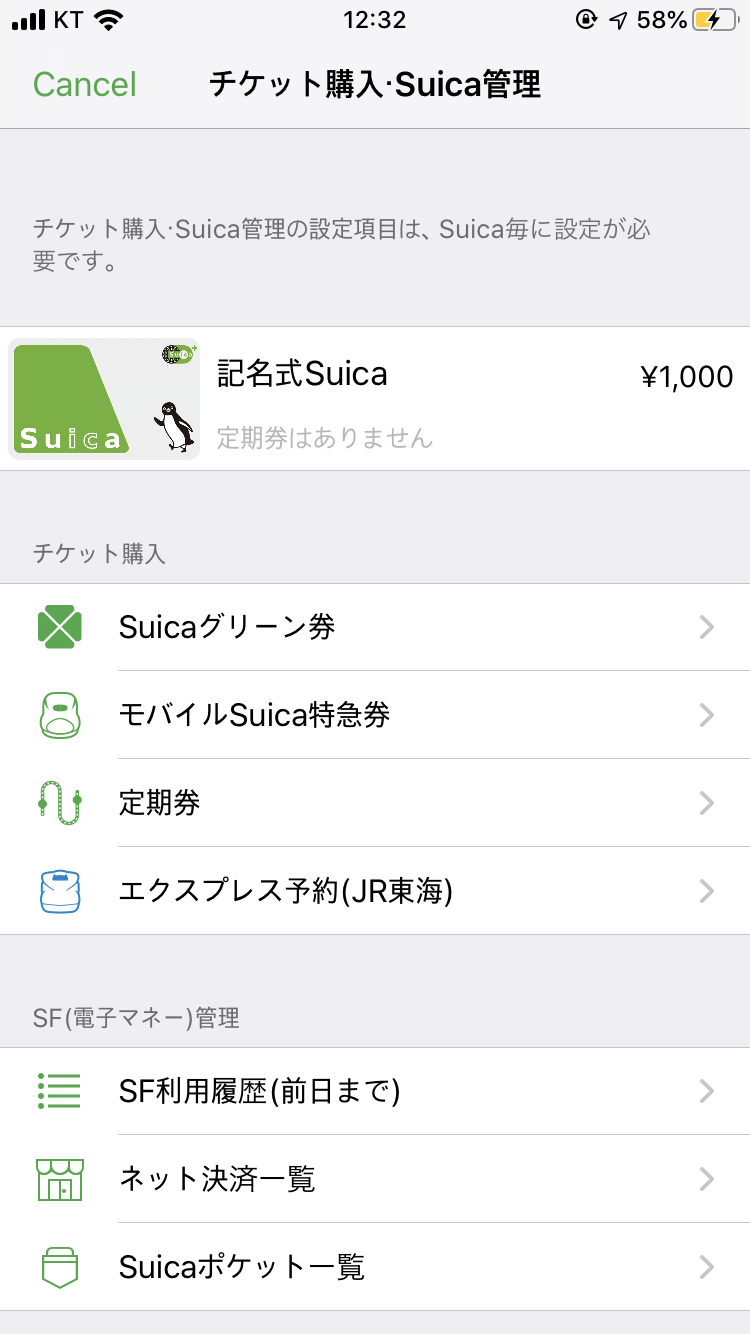Select the 記名式Suica card
The width and height of the screenshot is (750, 1334).
(375, 398)
